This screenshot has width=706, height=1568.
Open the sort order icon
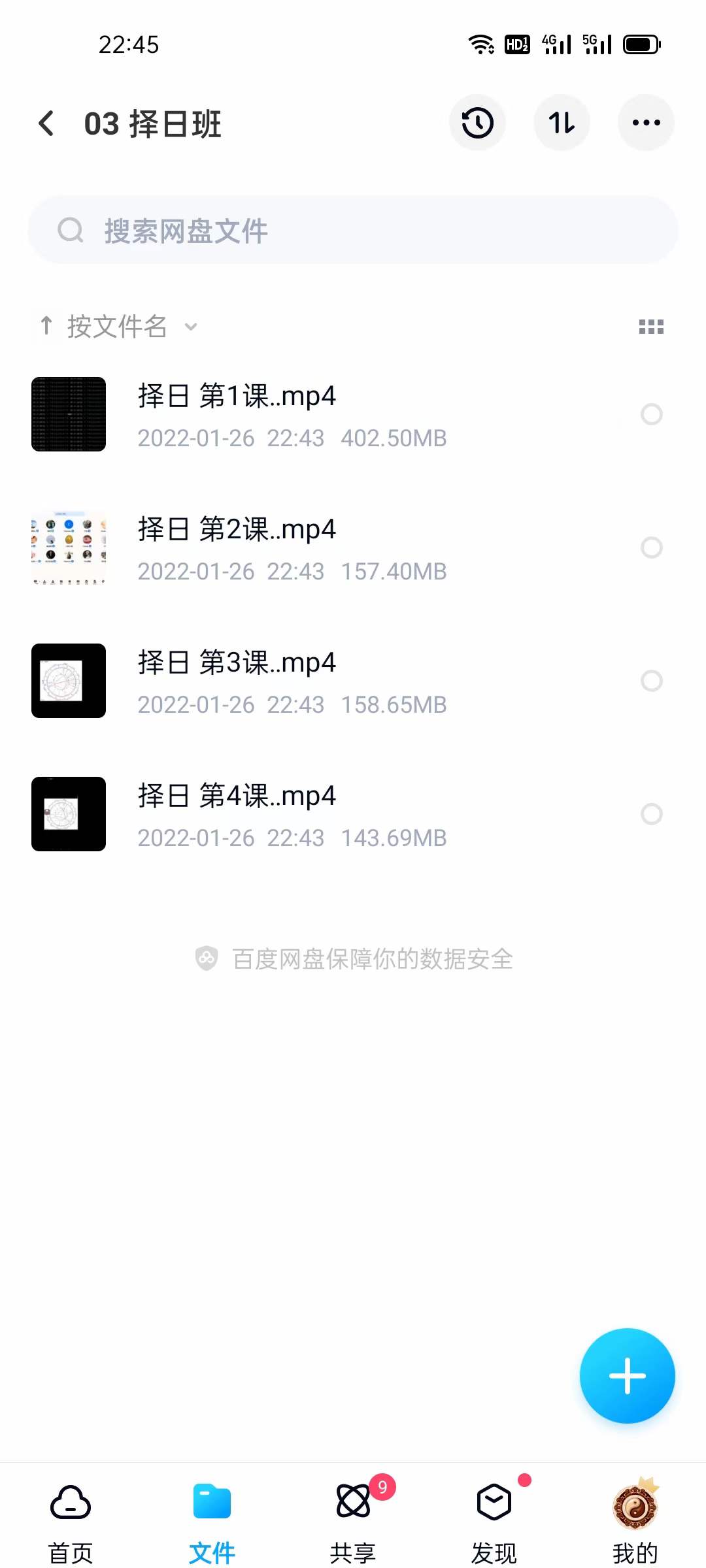[562, 122]
